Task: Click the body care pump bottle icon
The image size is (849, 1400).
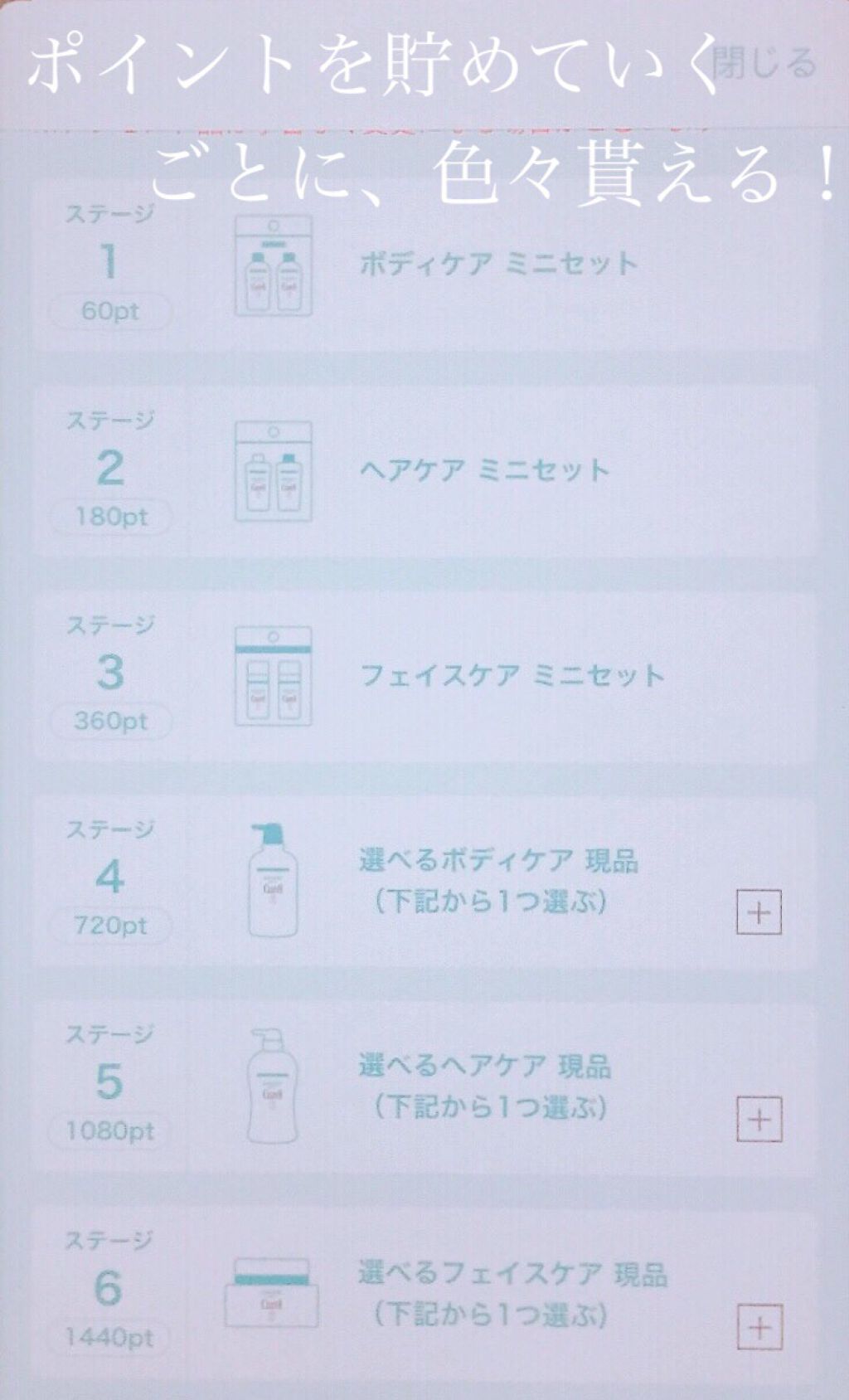Action: tap(272, 881)
